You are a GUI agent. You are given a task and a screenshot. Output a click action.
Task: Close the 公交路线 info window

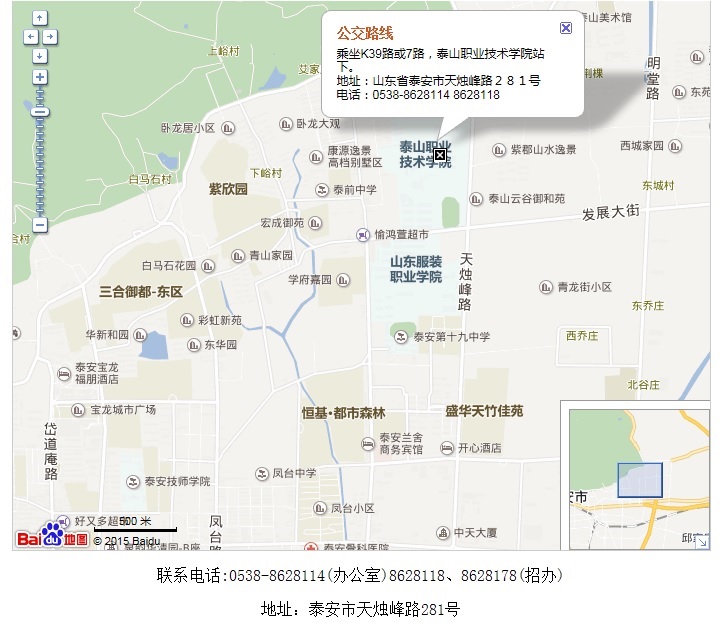click(566, 28)
